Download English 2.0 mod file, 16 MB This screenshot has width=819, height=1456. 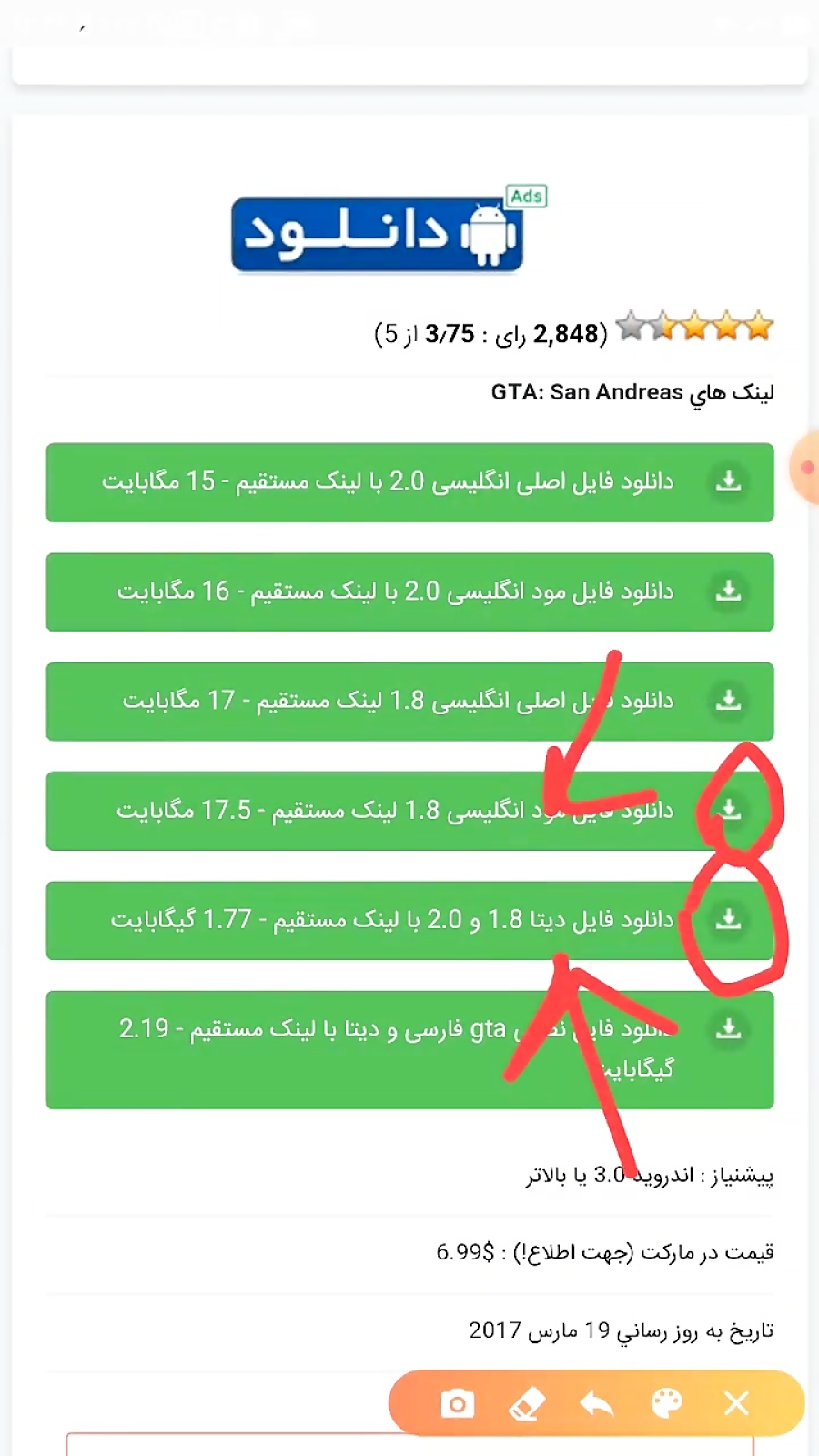[409, 591]
